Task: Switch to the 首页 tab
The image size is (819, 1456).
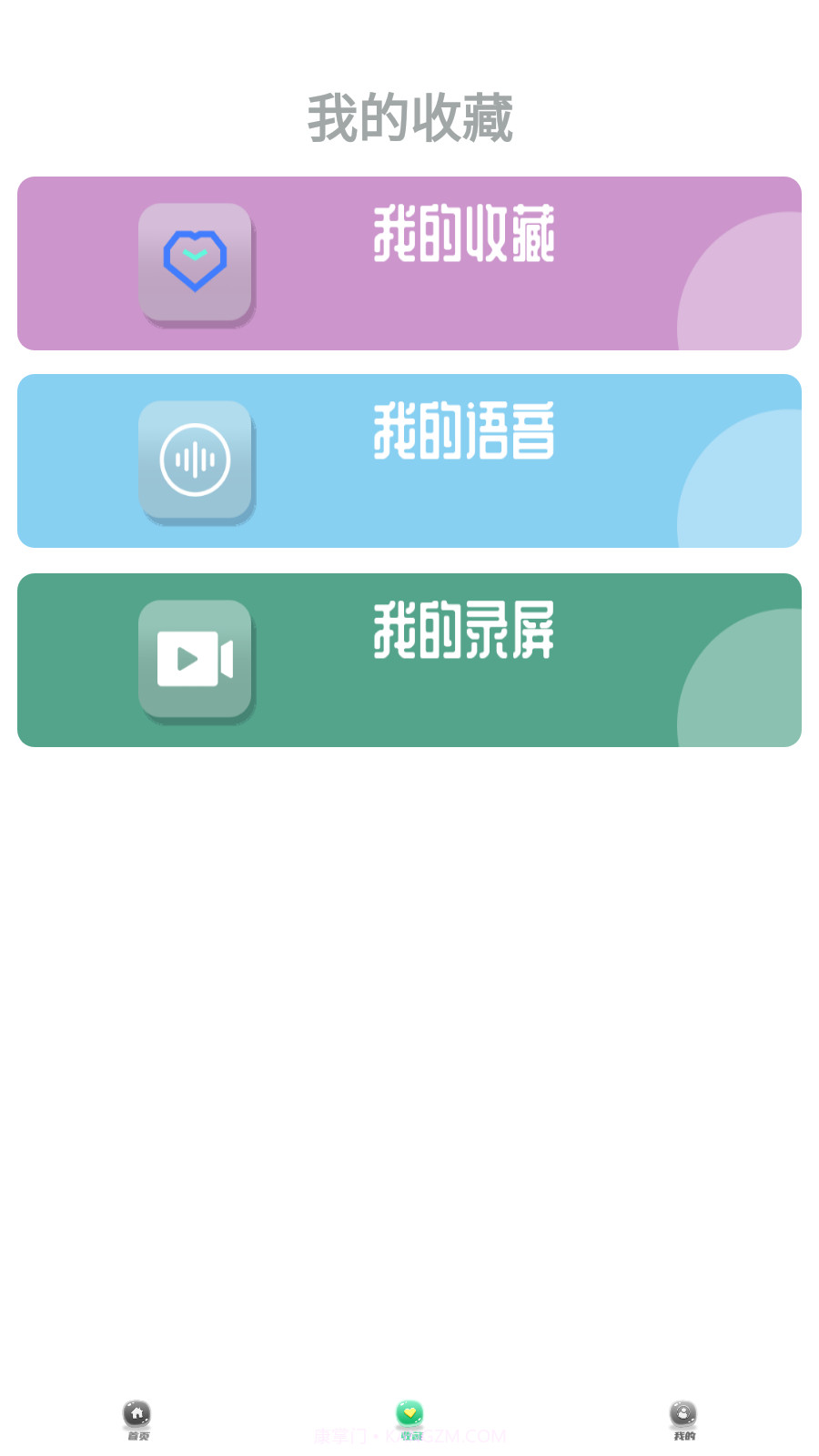Action: [x=136, y=1420]
